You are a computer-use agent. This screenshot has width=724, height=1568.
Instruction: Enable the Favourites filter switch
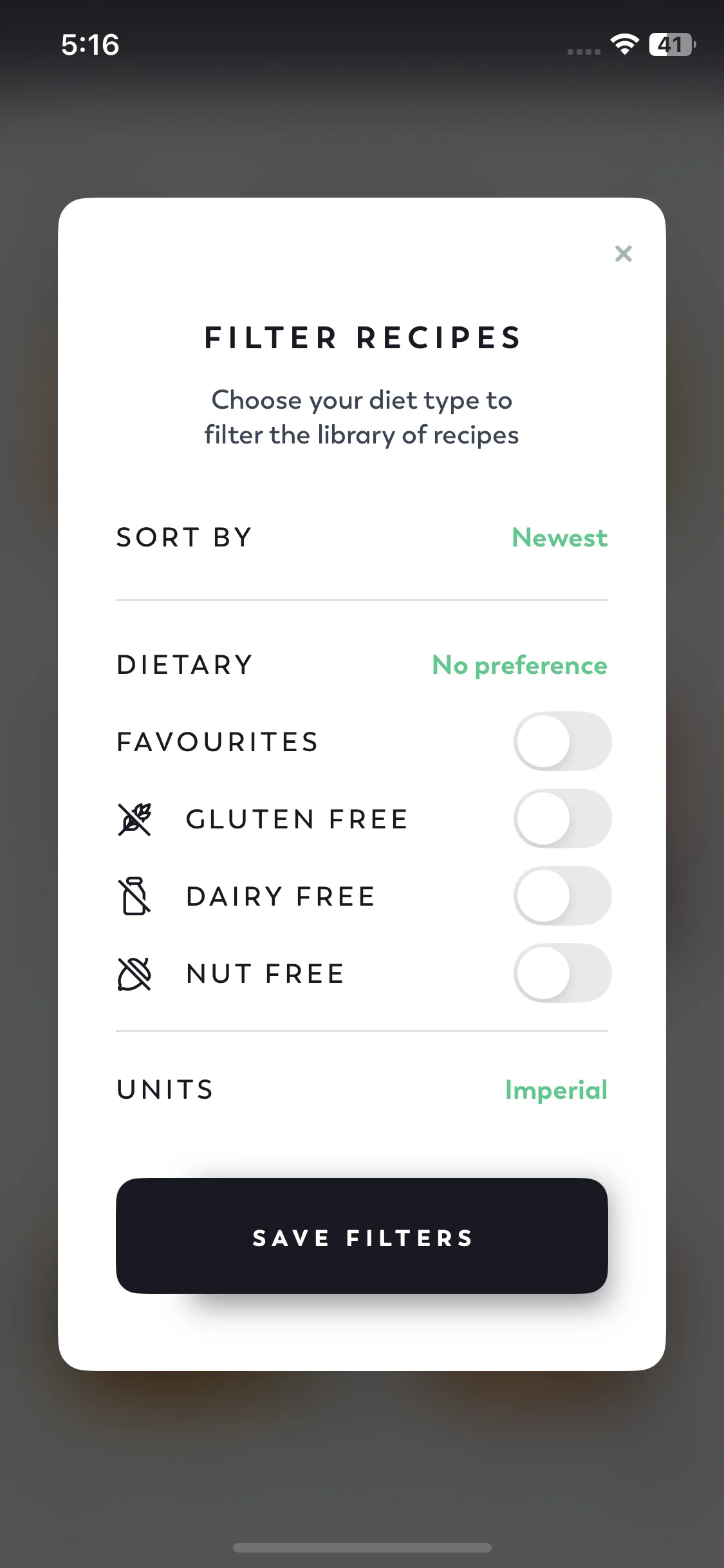point(562,741)
